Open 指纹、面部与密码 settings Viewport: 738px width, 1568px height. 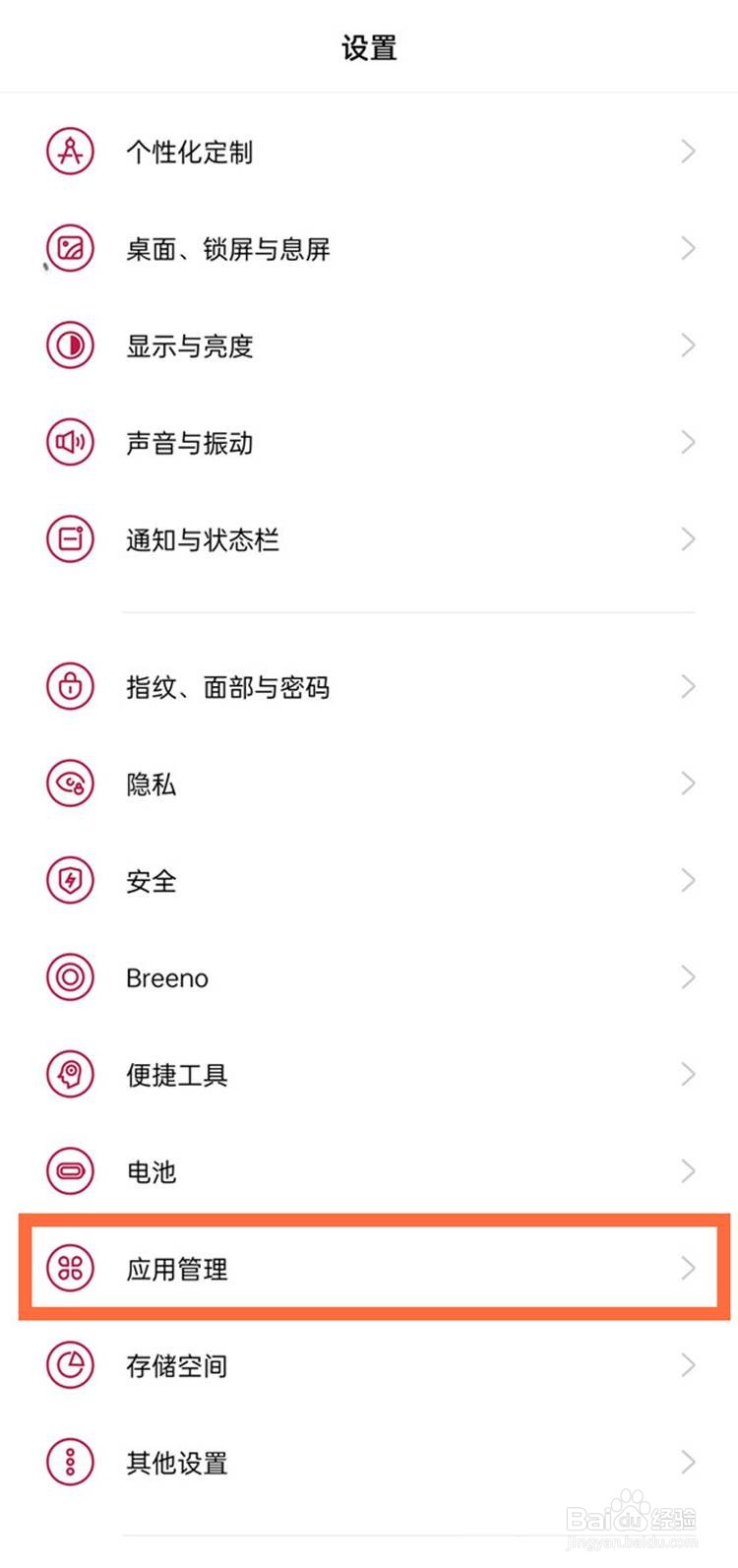[x=369, y=686]
